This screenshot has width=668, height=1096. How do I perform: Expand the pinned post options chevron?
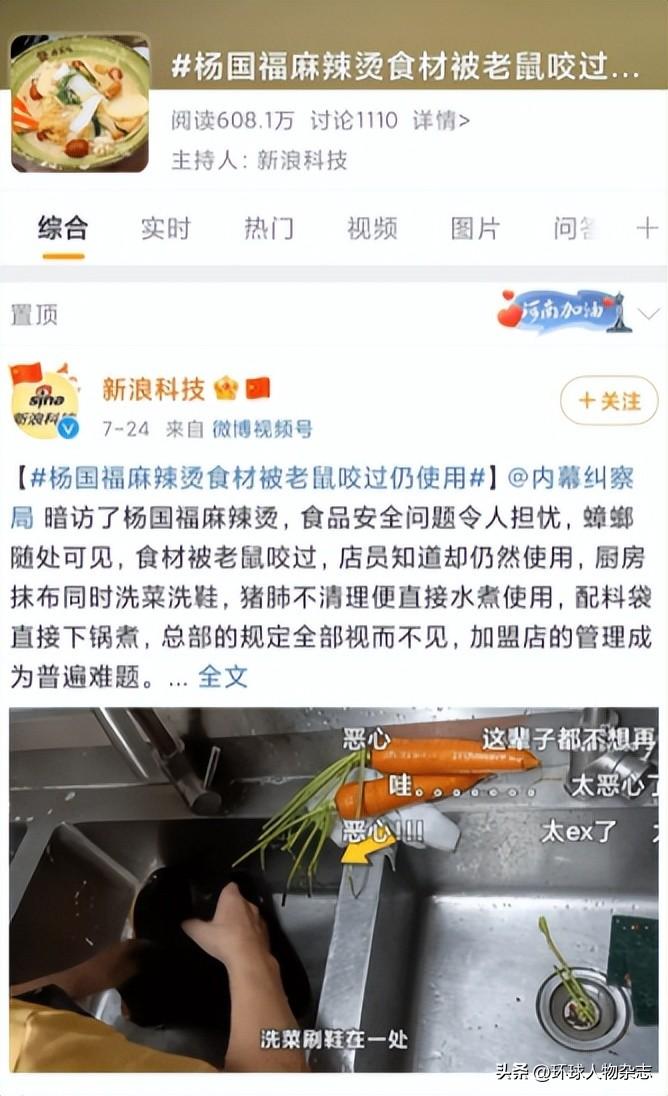(x=648, y=315)
